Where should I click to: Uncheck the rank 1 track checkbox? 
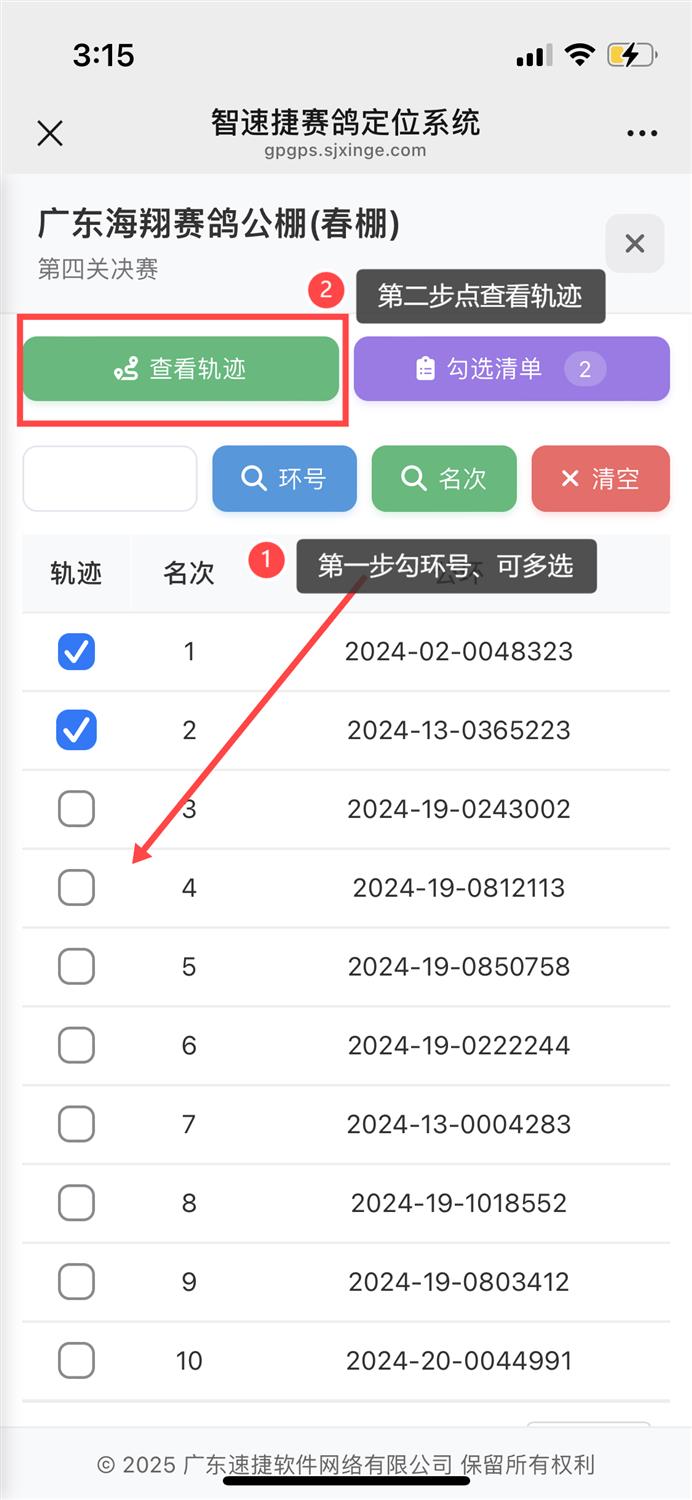pos(76,652)
